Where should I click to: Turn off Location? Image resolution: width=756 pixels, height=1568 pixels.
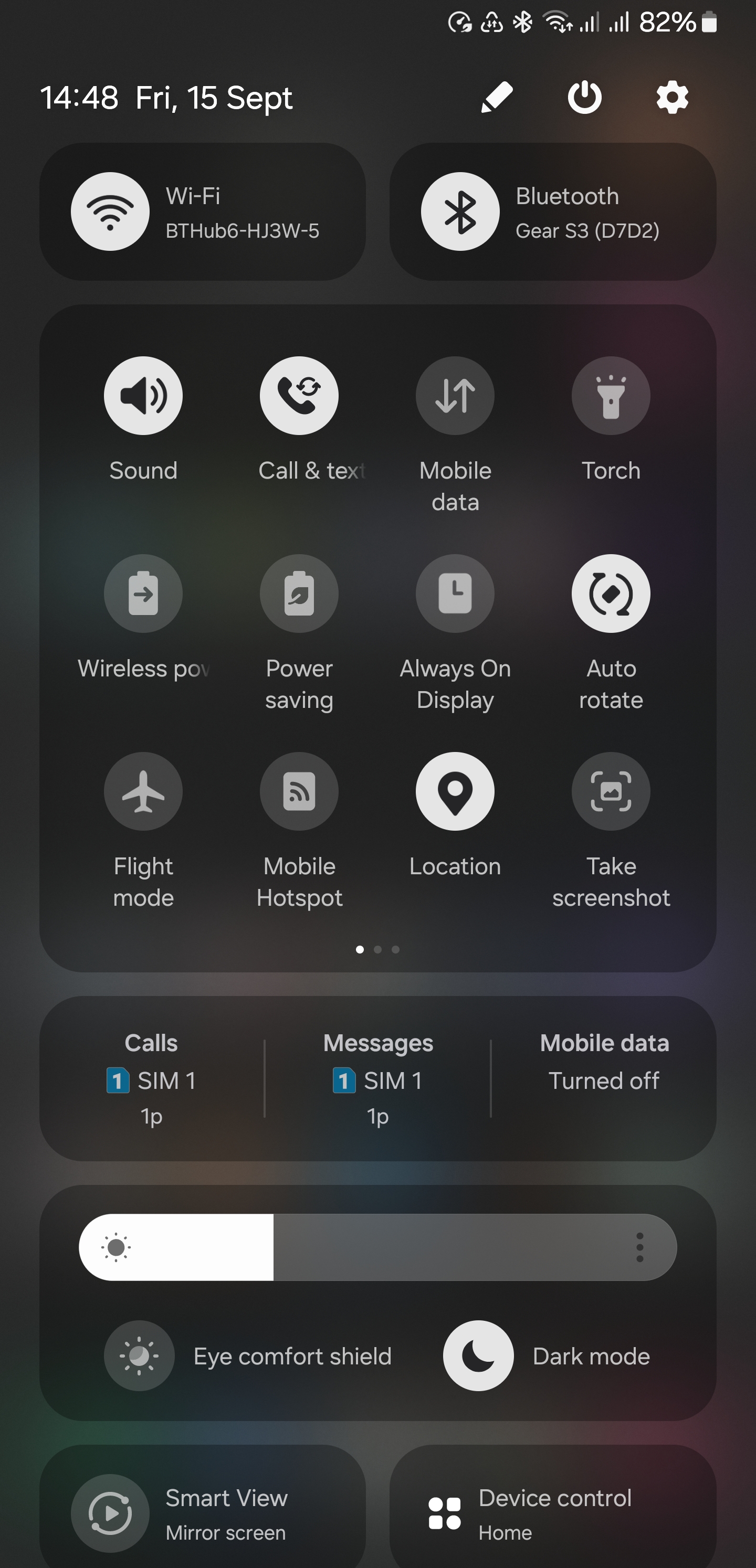(x=455, y=791)
